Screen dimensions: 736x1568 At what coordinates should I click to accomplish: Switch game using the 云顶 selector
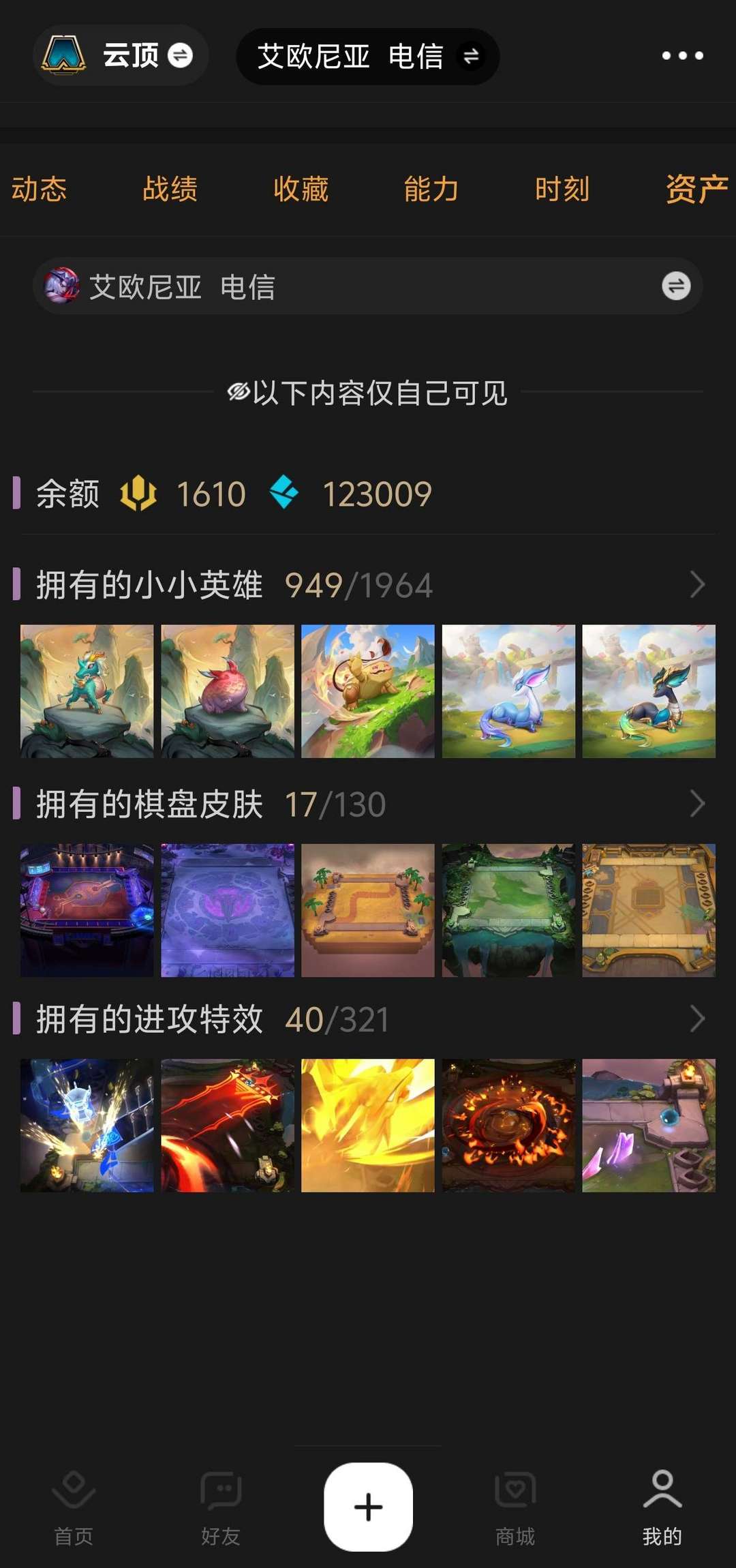click(121, 55)
